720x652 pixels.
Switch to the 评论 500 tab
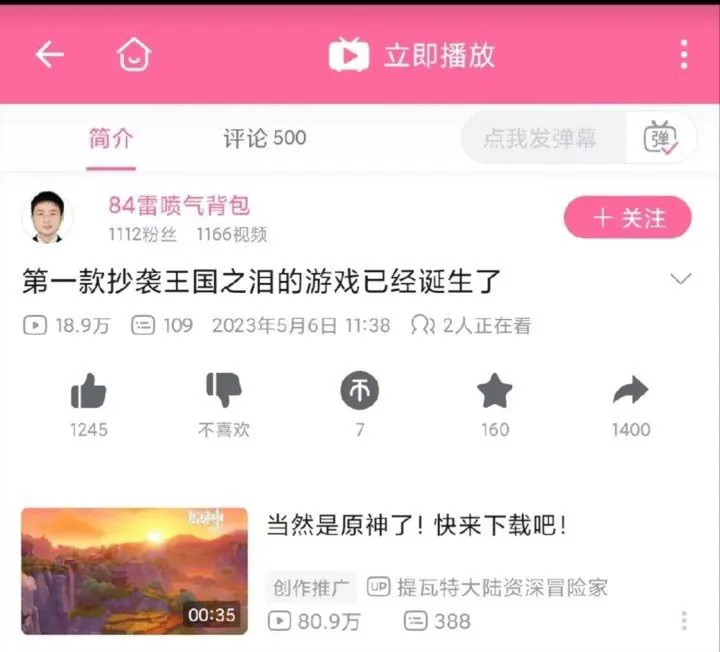(x=265, y=139)
